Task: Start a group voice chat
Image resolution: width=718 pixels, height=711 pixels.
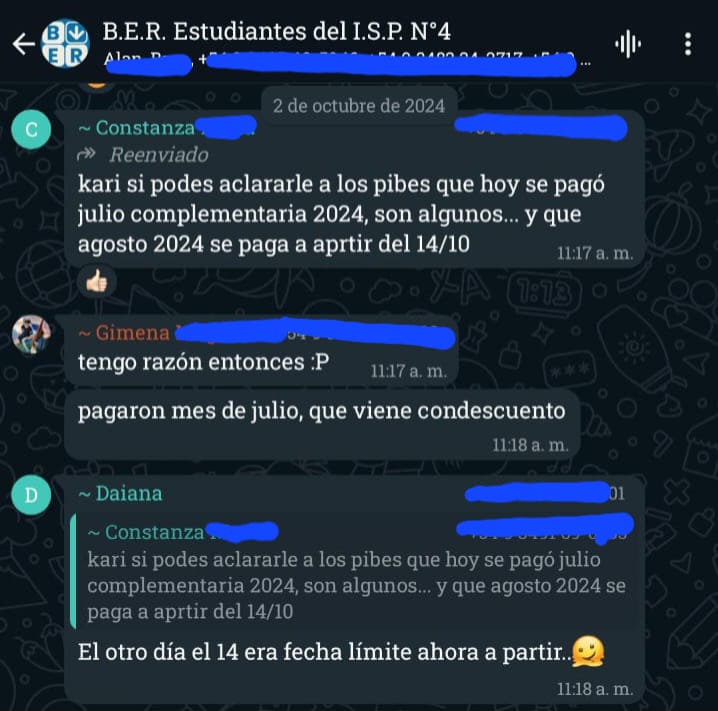Action: 628,44
